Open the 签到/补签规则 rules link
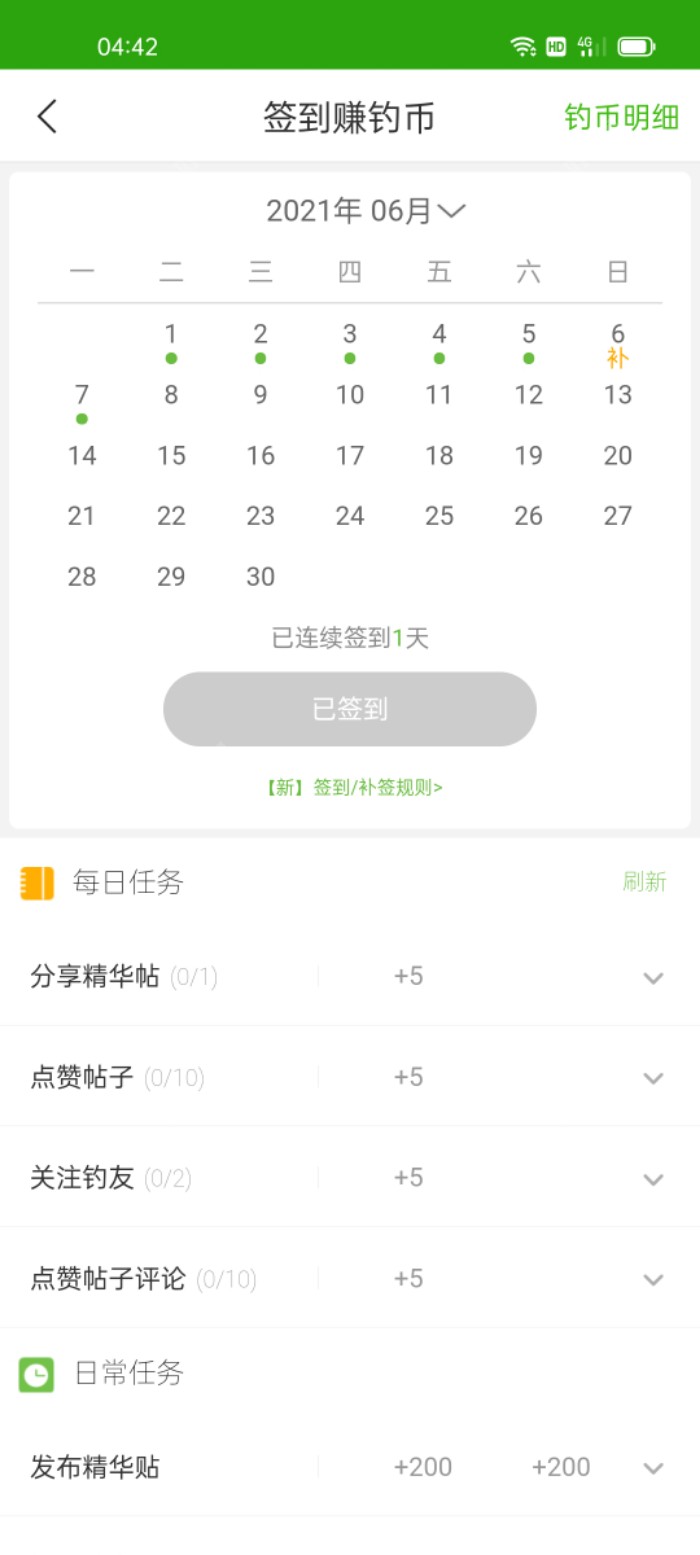 (353, 787)
